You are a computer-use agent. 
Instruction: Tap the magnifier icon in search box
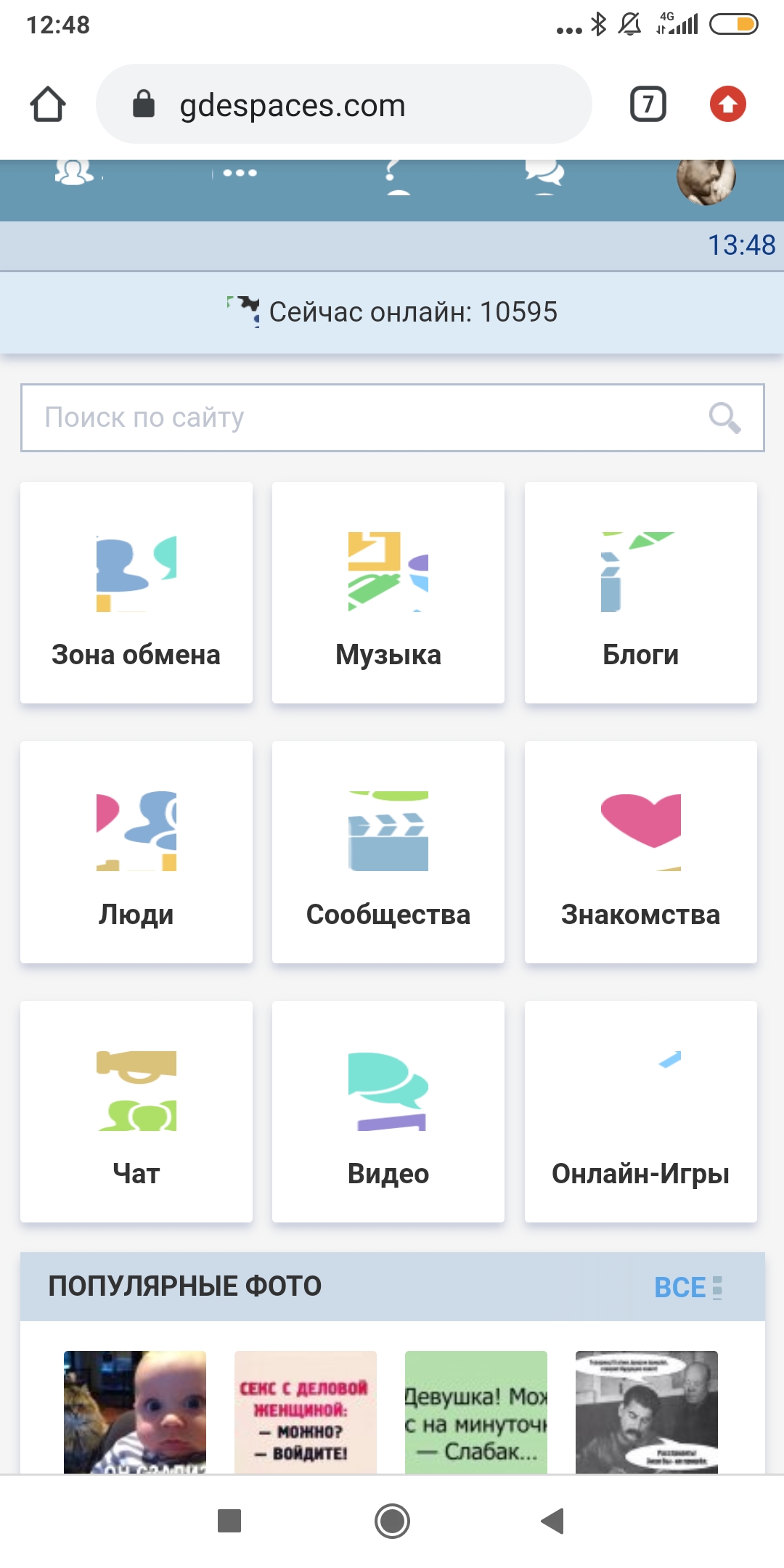[x=724, y=417]
